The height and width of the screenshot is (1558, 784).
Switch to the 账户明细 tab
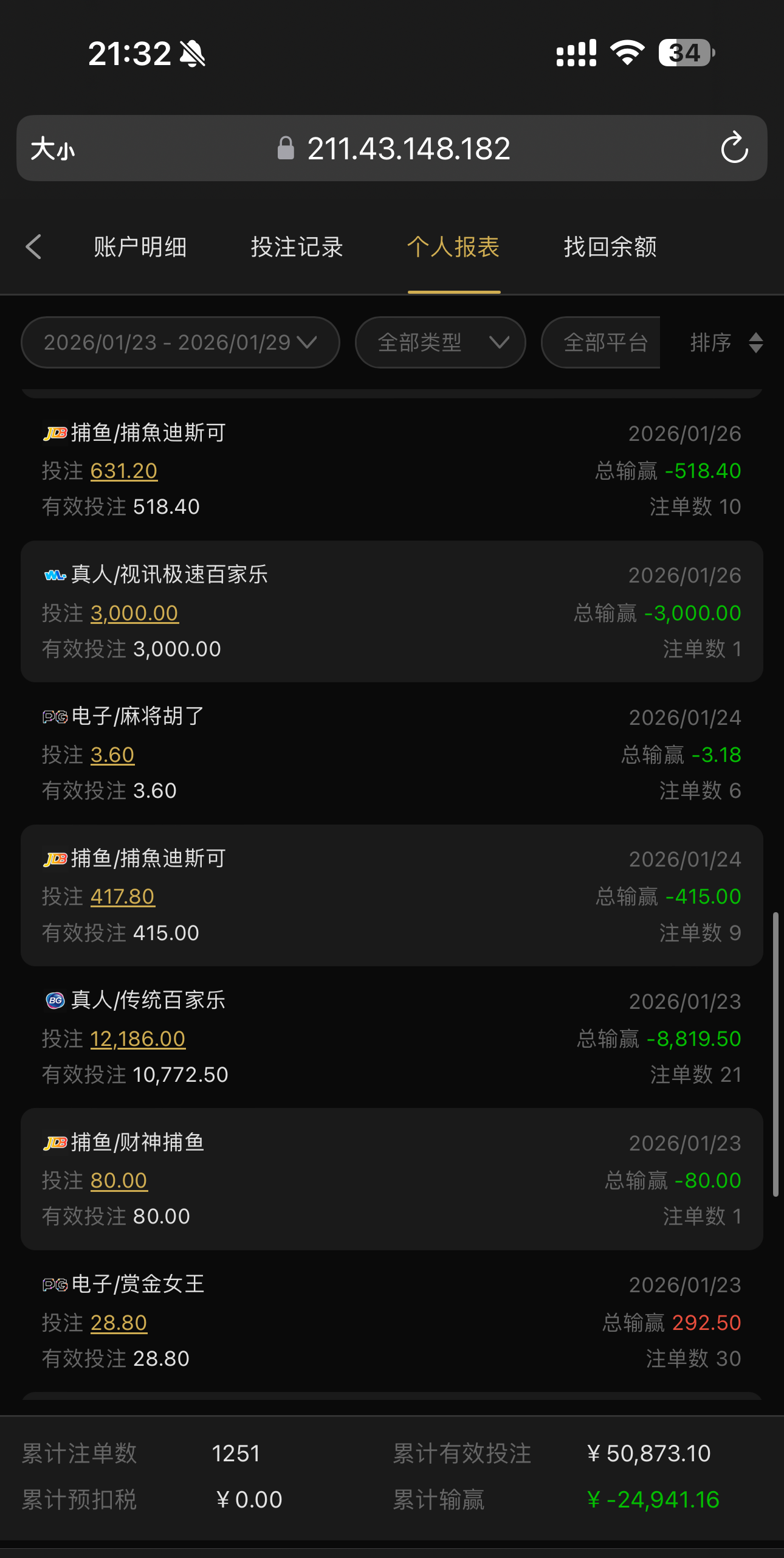click(140, 247)
